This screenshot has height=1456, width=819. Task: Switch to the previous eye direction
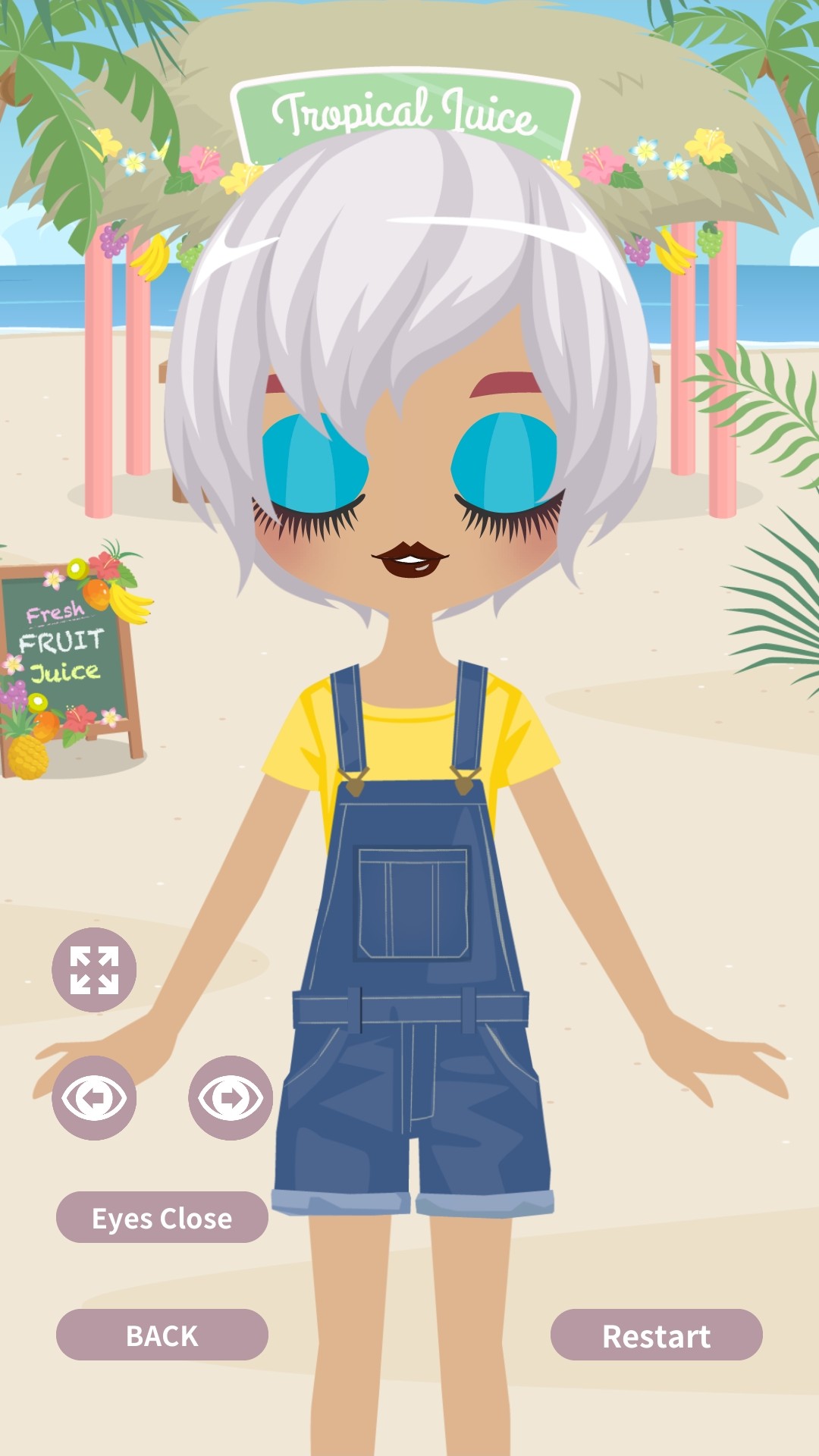94,1097
